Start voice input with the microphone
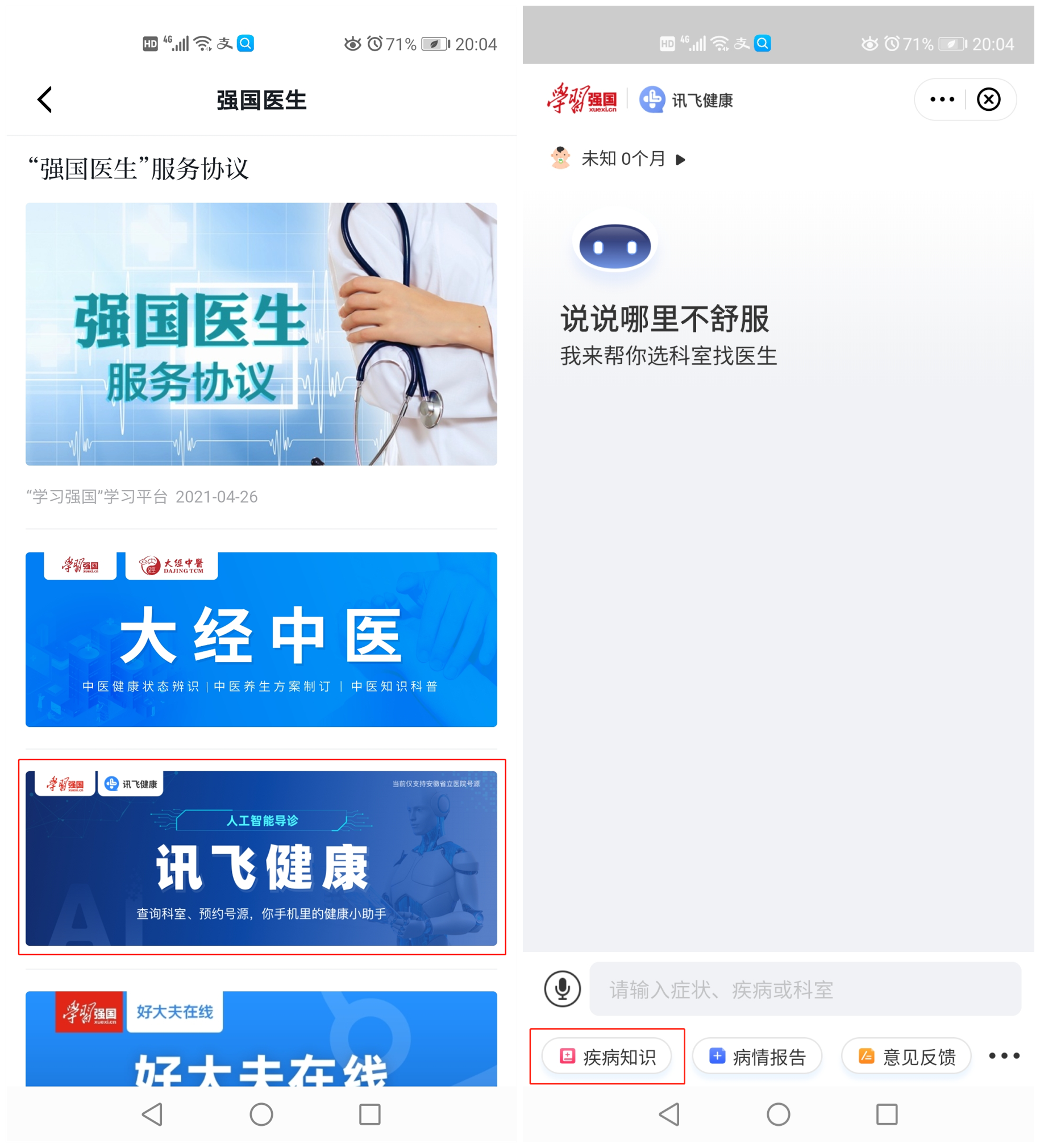Viewport: 1040px width, 1148px height. [x=562, y=988]
